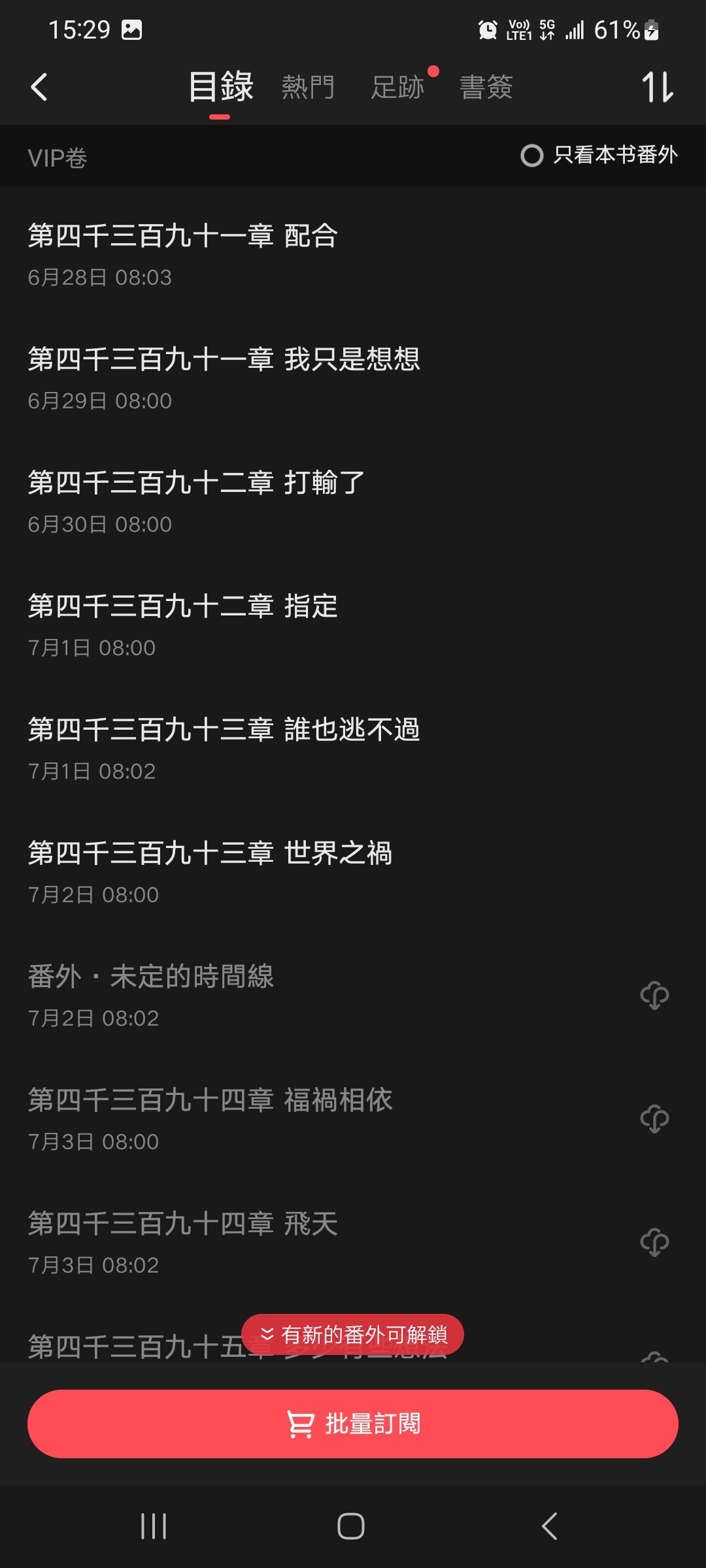Go back using the top-left arrow
Viewport: 706px width, 1568px height.
[x=39, y=87]
